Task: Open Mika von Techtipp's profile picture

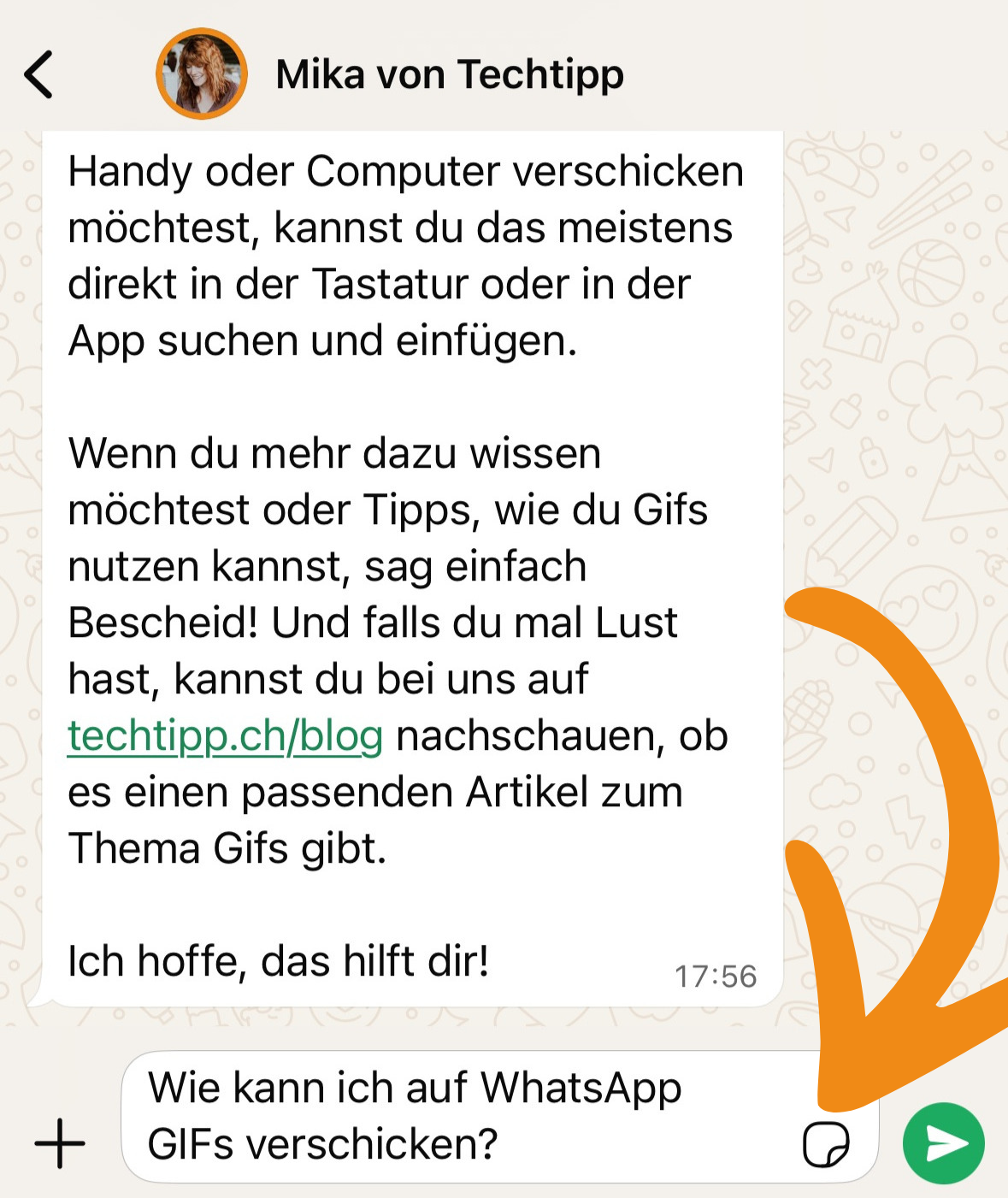Action: click(202, 74)
